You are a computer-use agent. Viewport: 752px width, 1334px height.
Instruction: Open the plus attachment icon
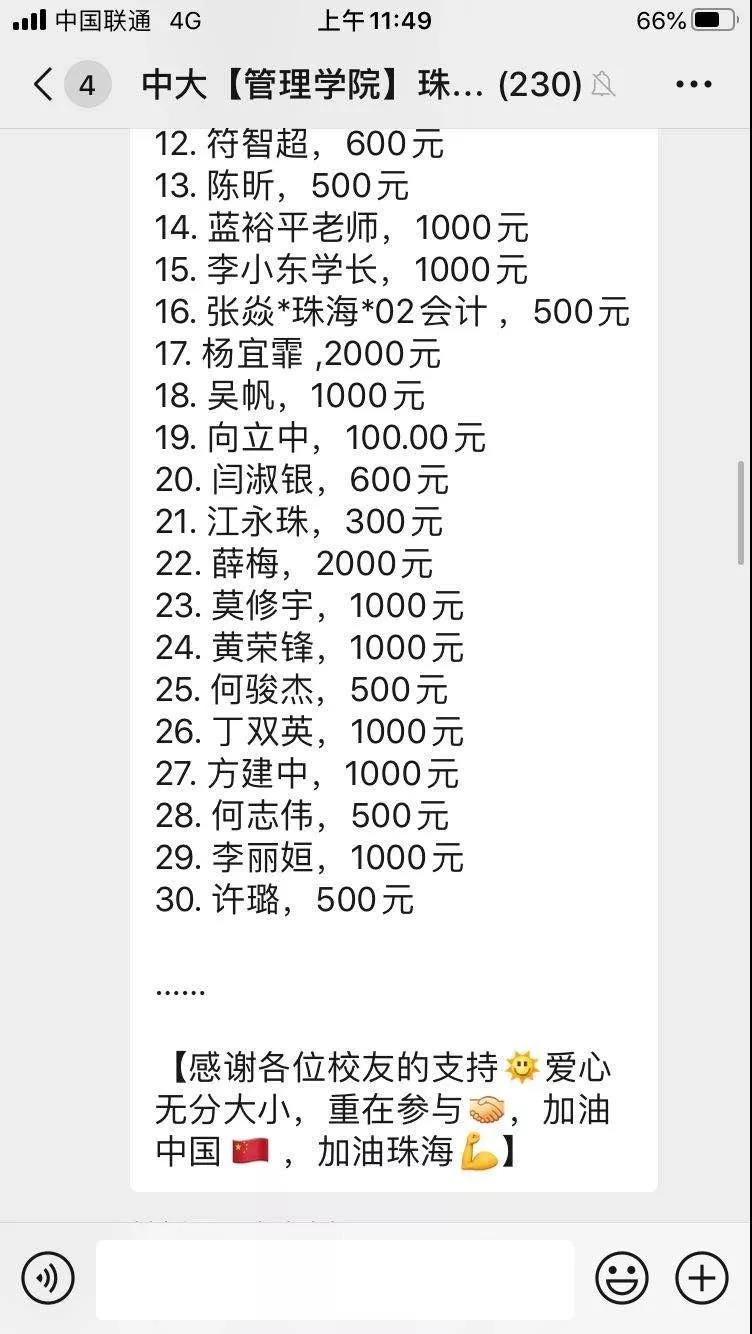tap(701, 1277)
